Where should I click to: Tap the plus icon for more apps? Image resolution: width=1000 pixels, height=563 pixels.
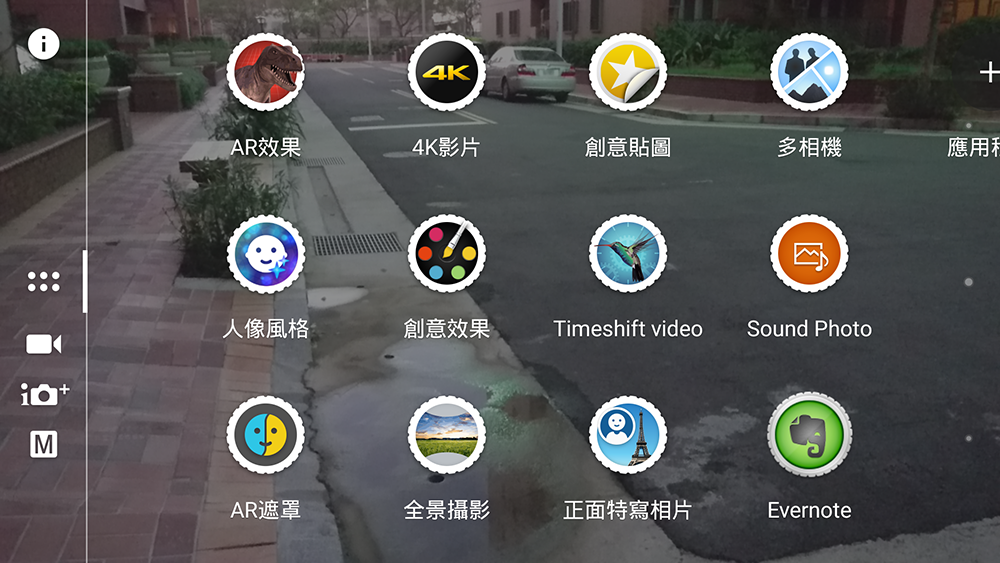click(x=988, y=72)
